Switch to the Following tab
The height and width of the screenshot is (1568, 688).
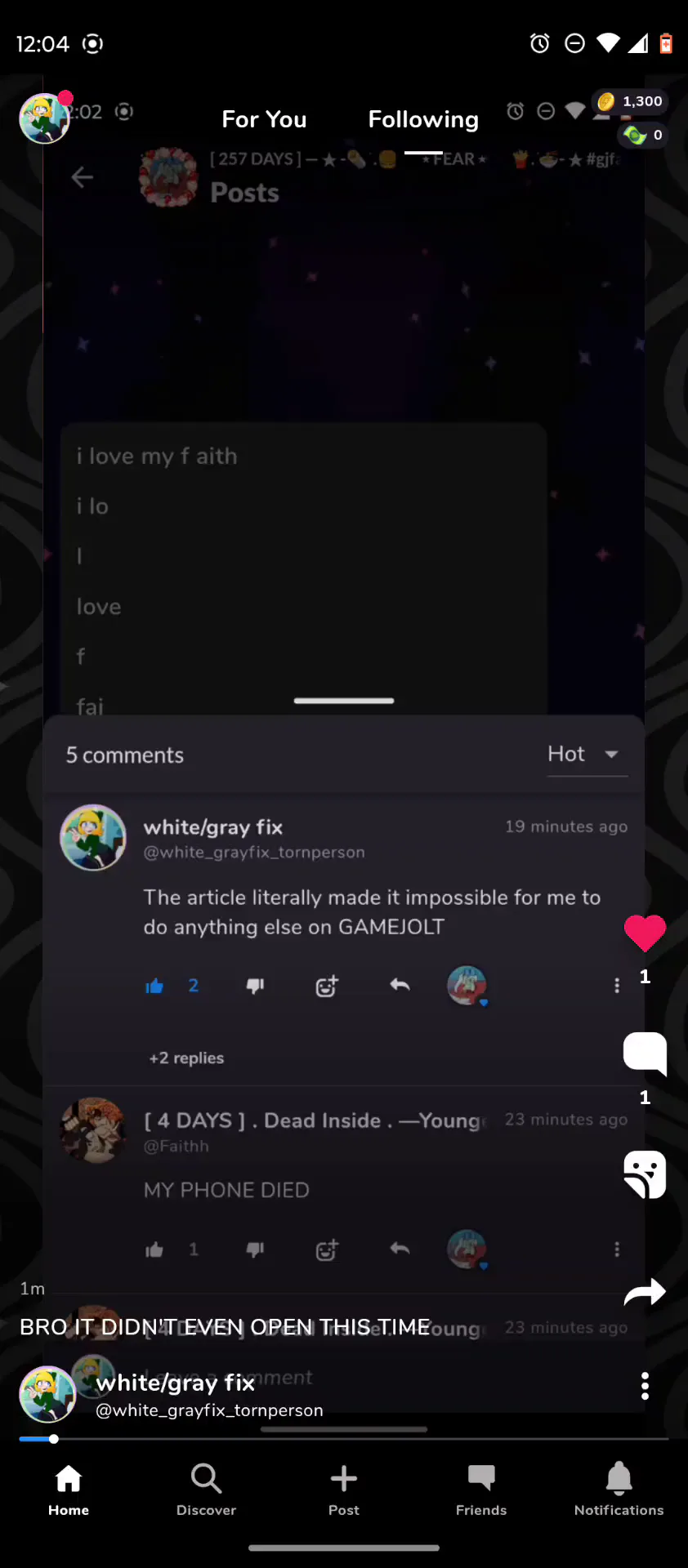click(x=423, y=119)
